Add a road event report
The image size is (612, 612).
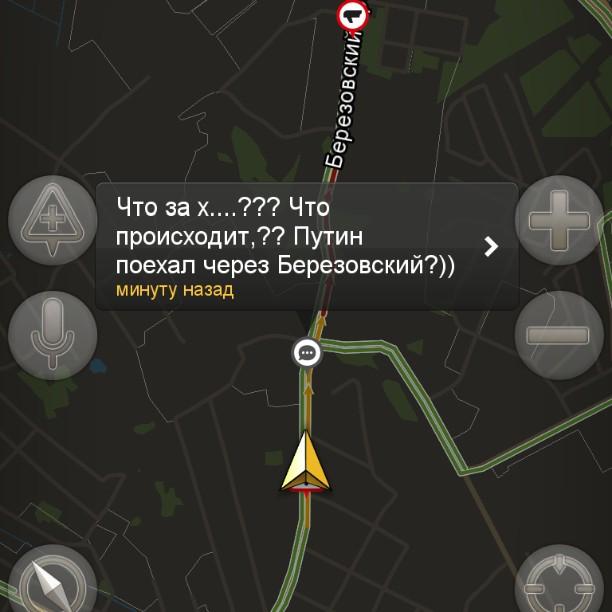(50, 219)
